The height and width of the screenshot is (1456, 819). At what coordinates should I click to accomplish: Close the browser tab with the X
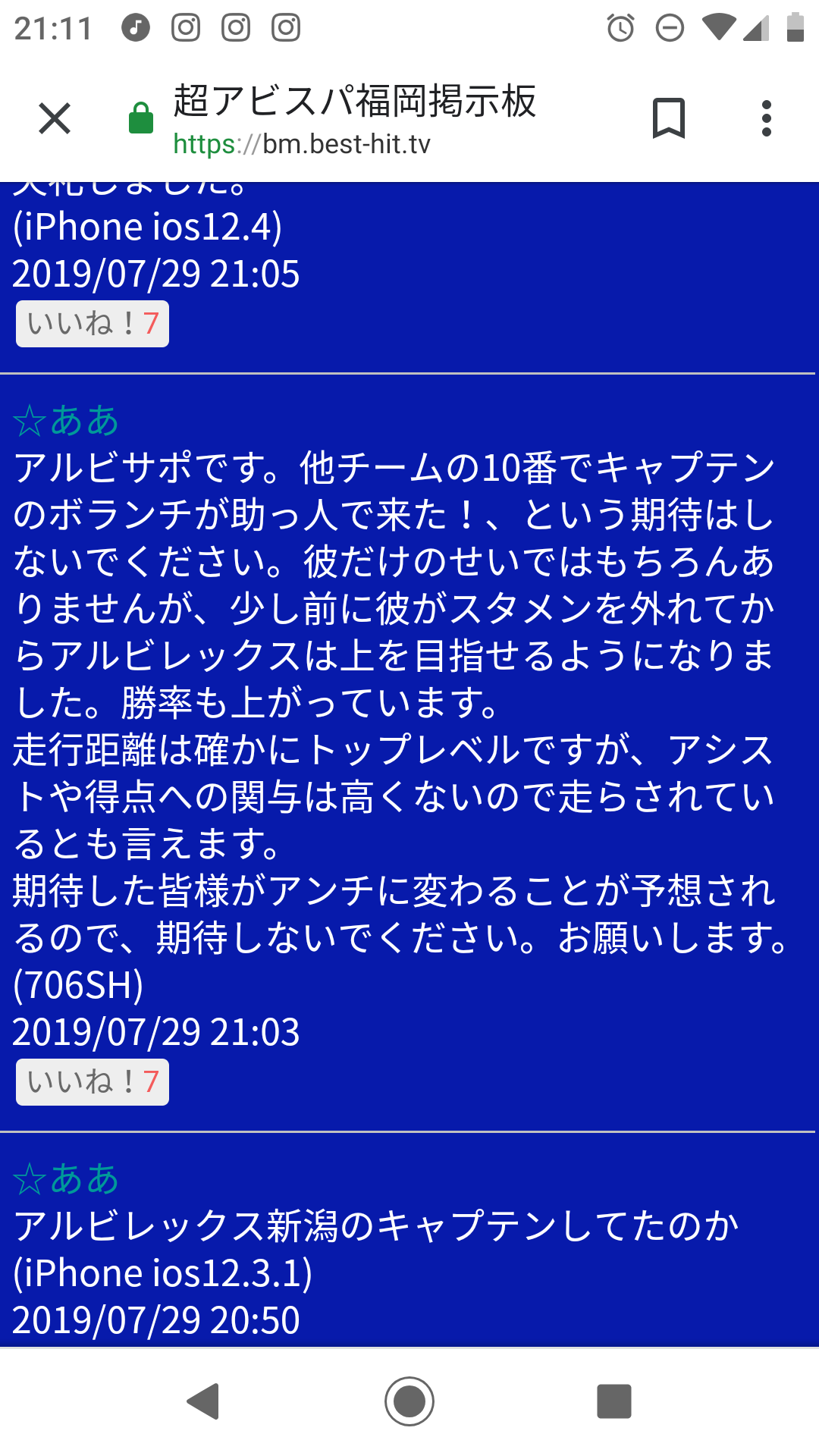(x=55, y=119)
